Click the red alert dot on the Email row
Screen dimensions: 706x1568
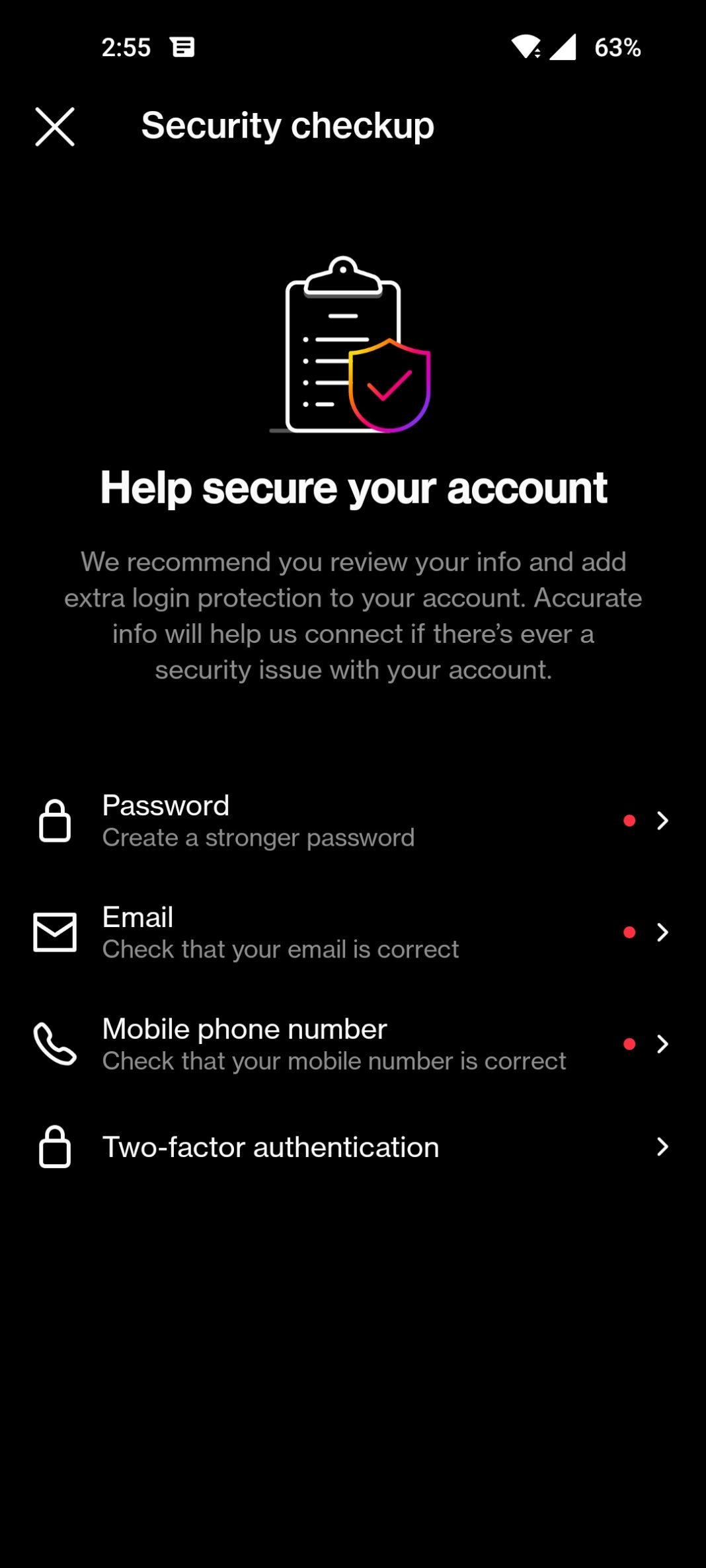(x=630, y=932)
